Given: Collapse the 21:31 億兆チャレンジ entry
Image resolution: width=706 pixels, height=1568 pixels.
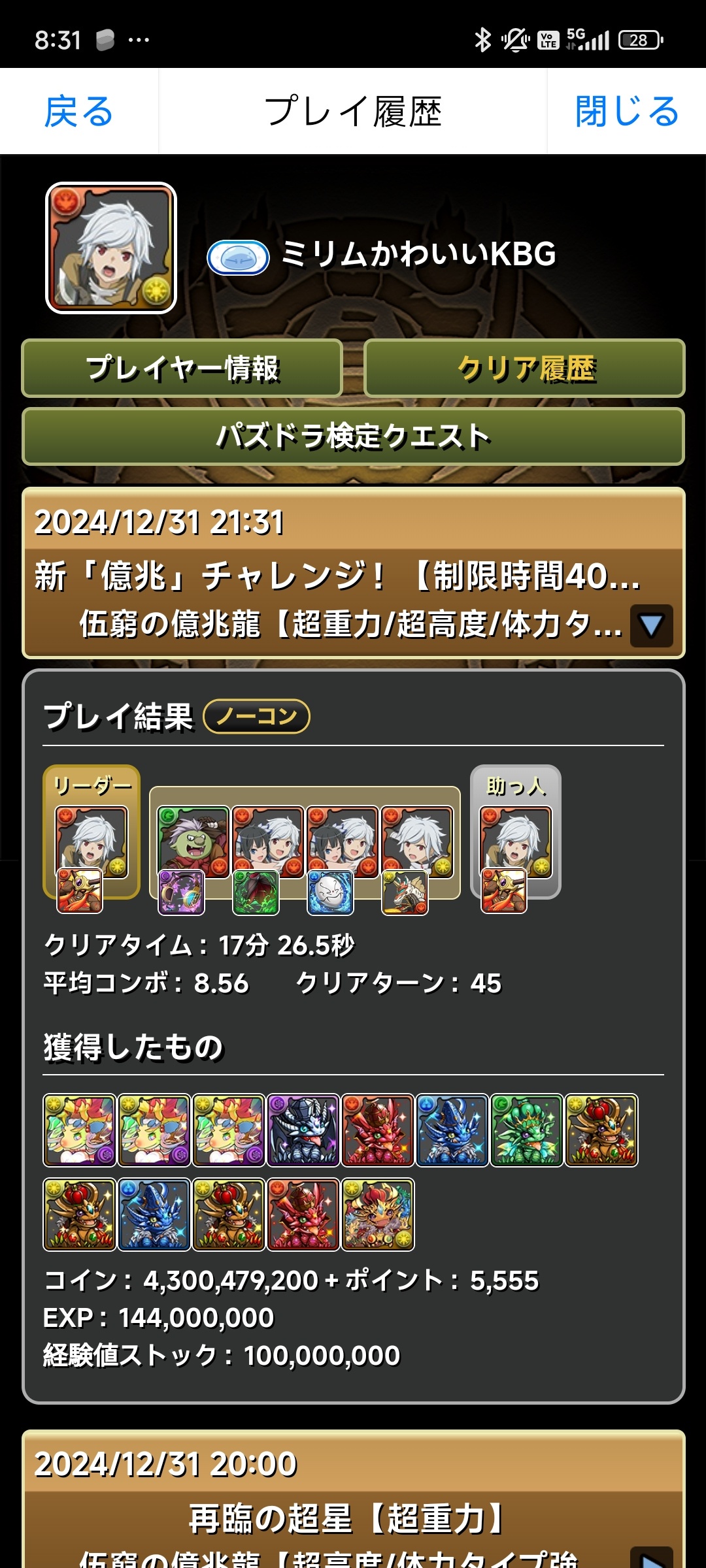Looking at the screenshot, I should [x=651, y=625].
